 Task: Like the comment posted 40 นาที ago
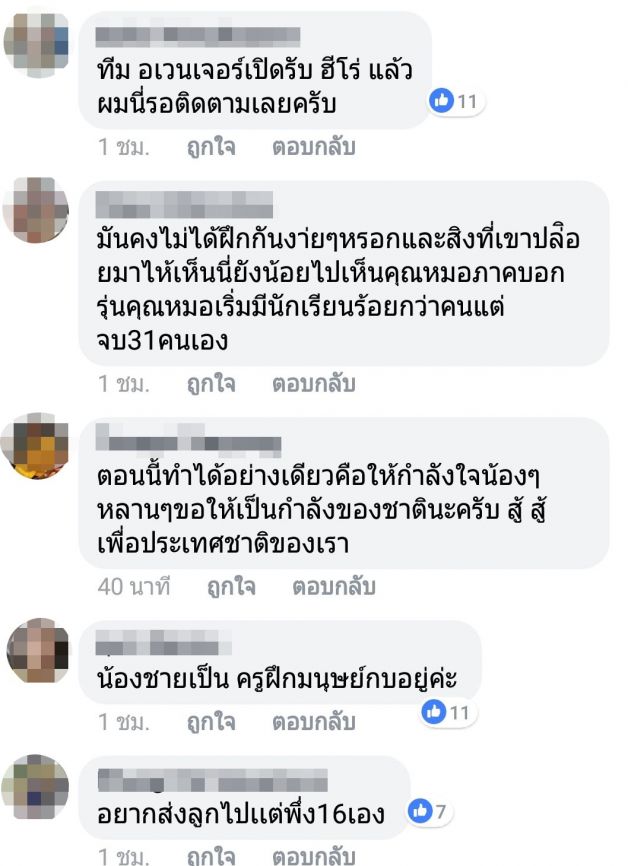click(231, 586)
